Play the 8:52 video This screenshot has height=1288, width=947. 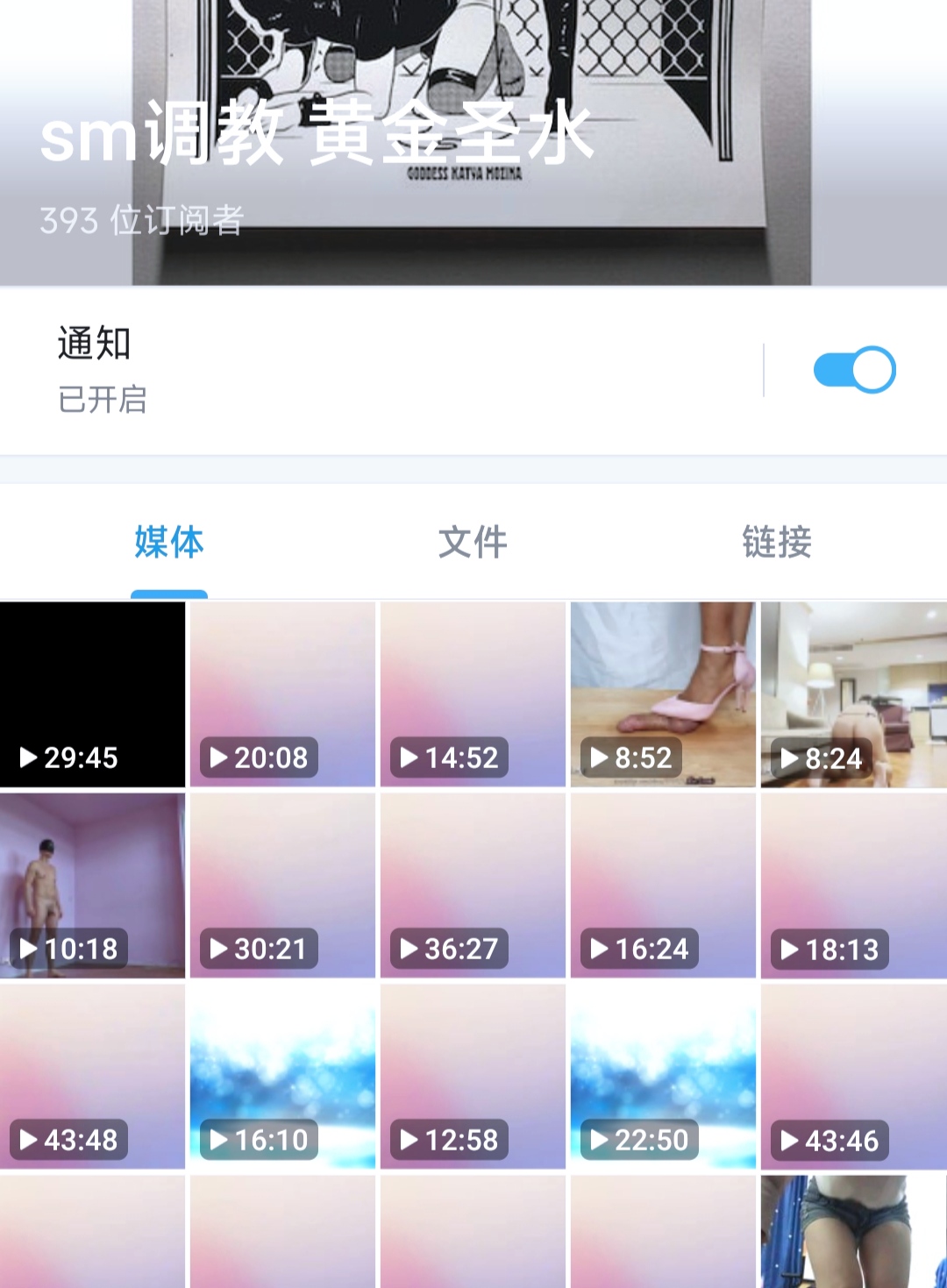click(663, 694)
